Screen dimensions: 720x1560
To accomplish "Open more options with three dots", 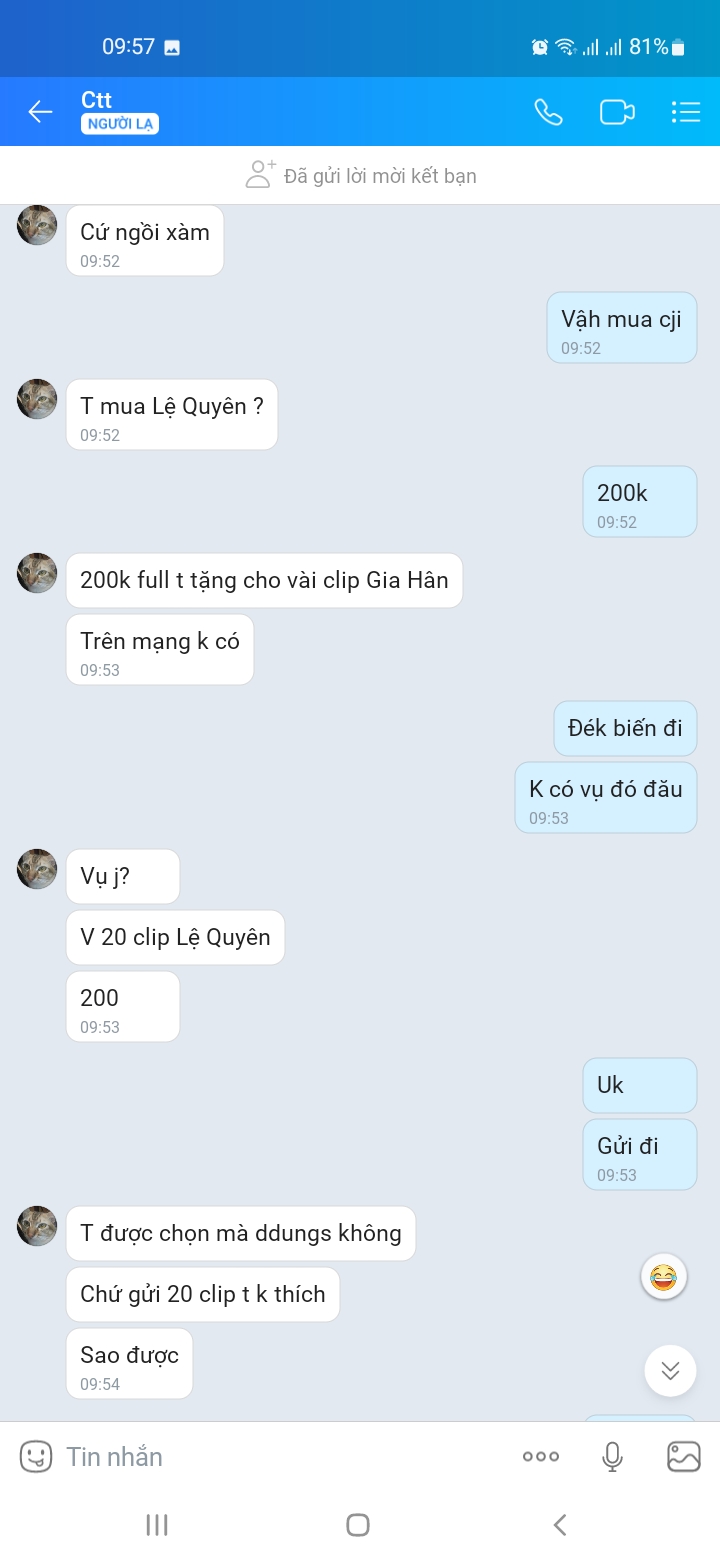I will (x=541, y=1456).
